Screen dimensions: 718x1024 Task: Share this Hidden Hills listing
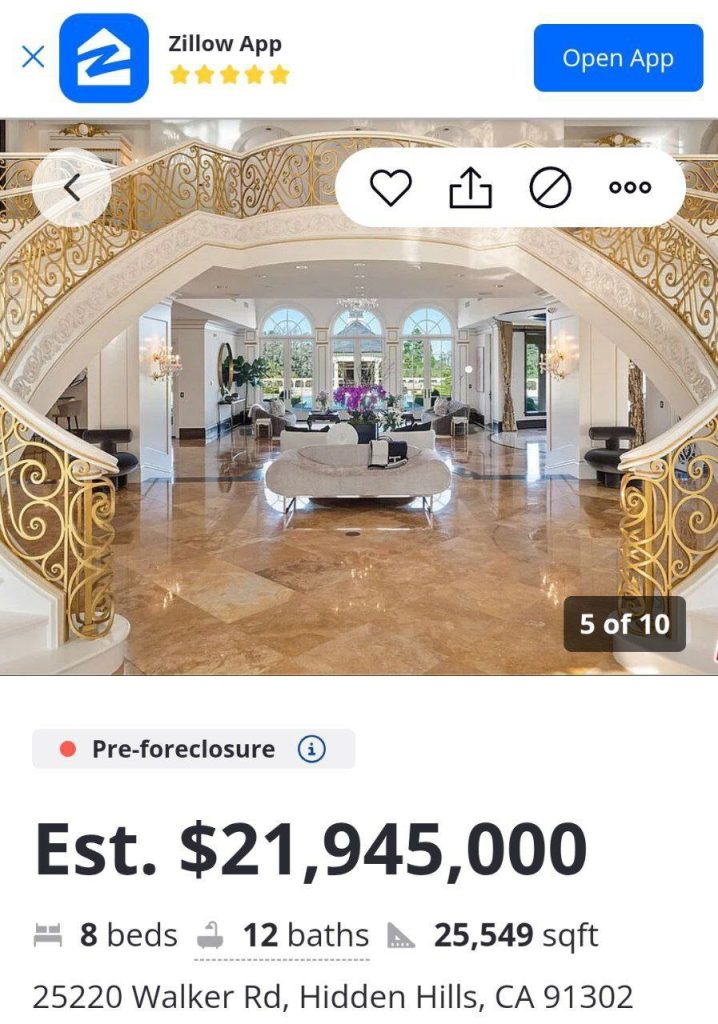470,187
